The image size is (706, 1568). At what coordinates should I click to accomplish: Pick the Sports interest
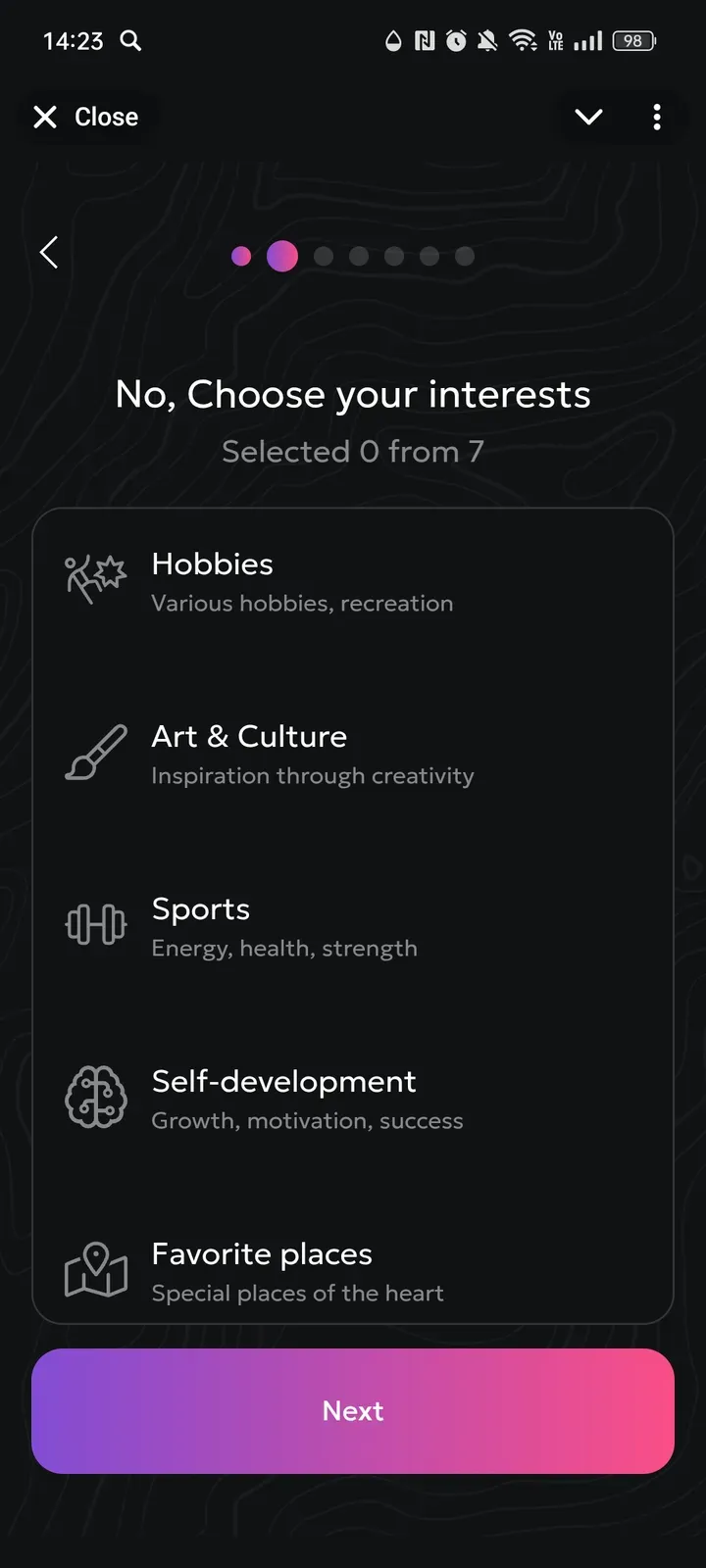[x=353, y=926]
